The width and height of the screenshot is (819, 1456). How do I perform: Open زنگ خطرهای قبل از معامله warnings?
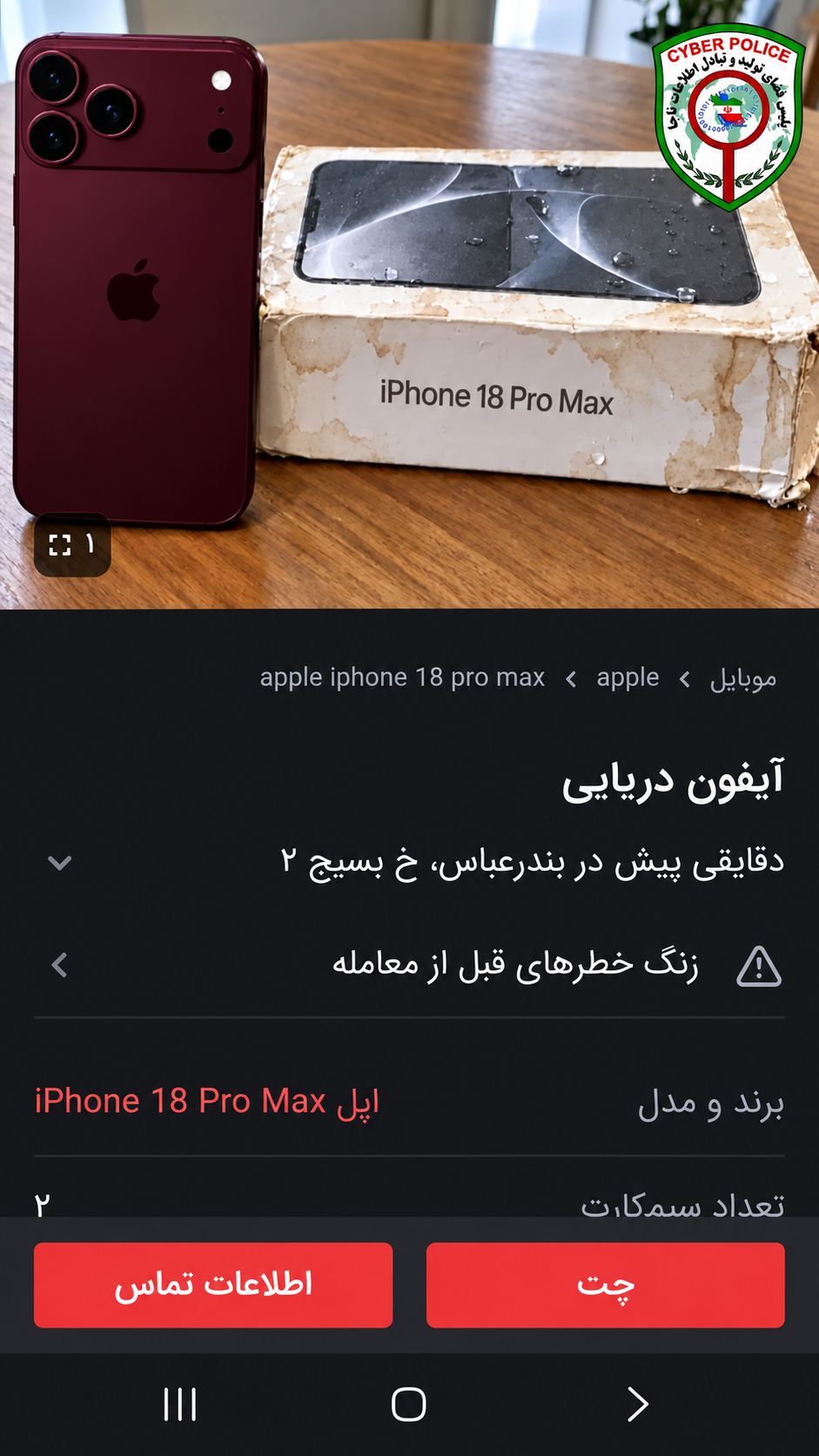[409, 966]
